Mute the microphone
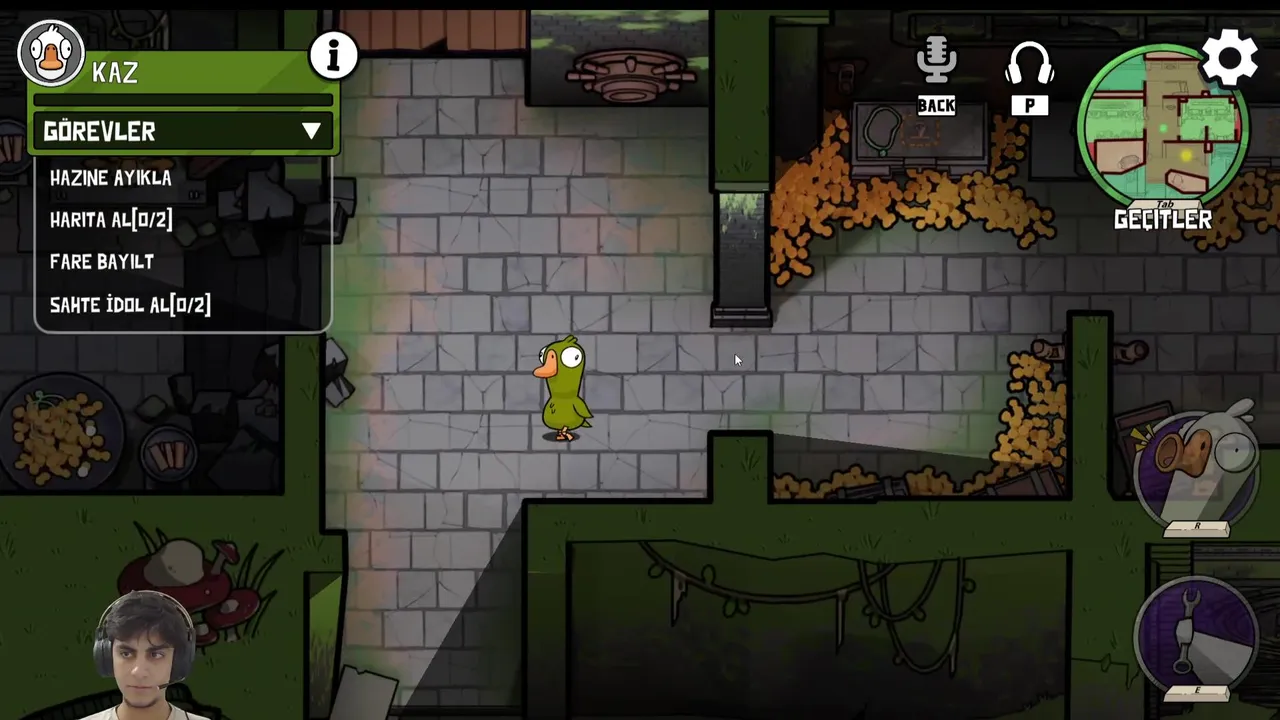Image resolution: width=1280 pixels, height=720 pixels. pyautogui.click(x=936, y=62)
